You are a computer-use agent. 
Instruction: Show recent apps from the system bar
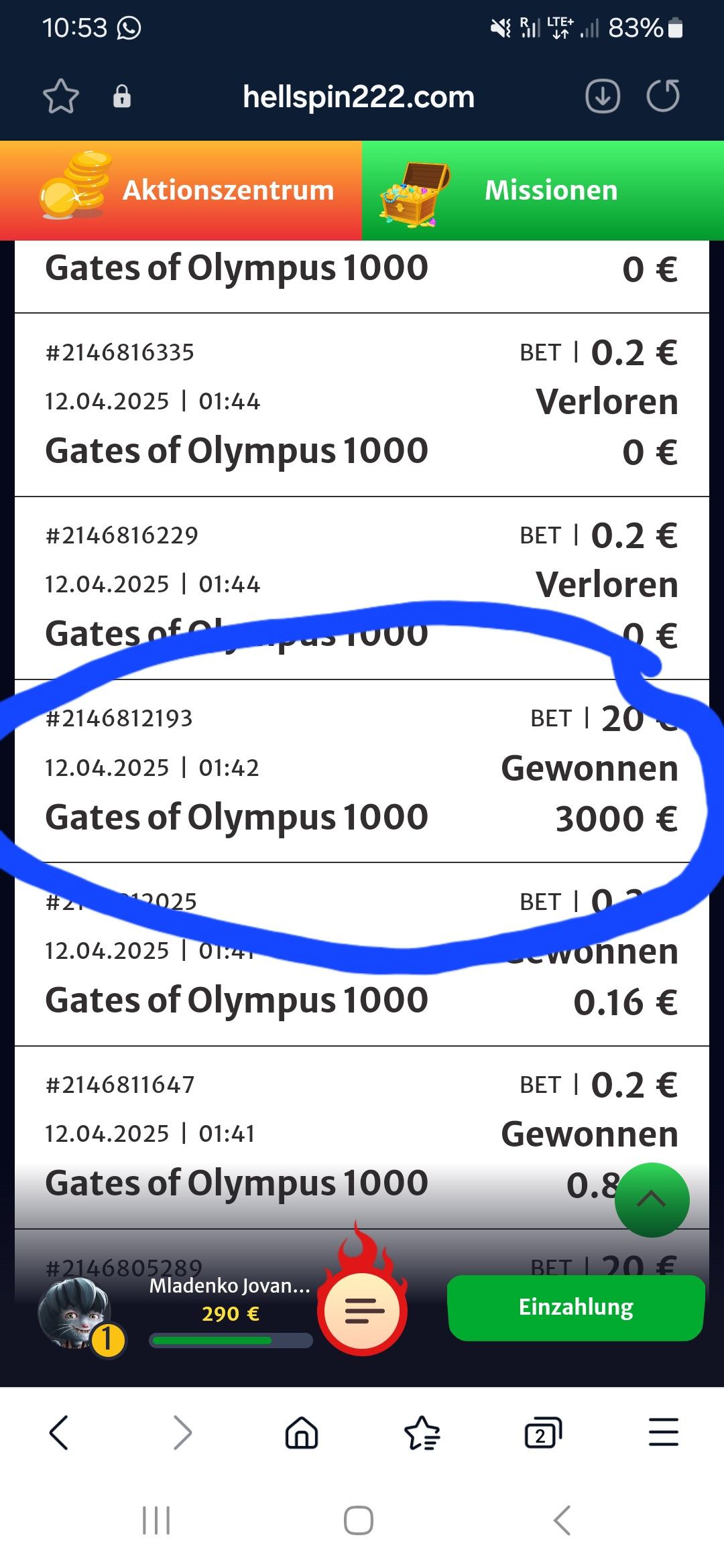click(x=156, y=1520)
